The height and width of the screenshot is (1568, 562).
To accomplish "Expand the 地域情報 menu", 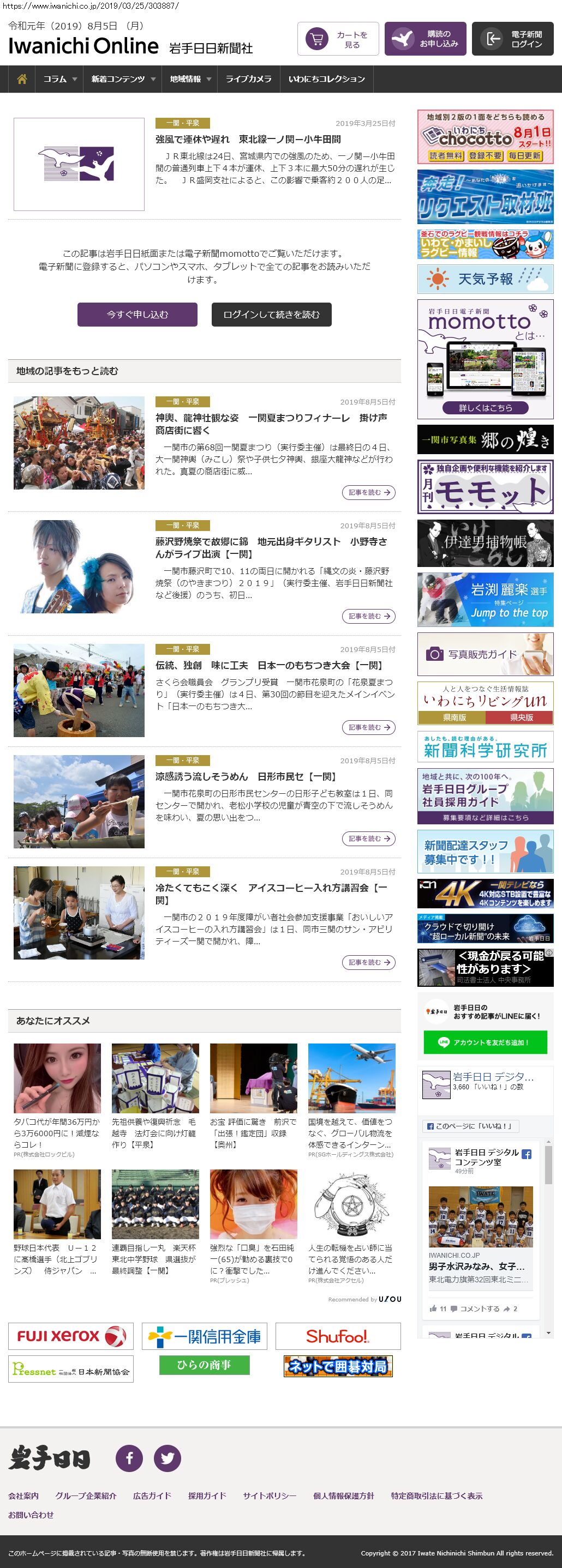I will tap(190, 79).
